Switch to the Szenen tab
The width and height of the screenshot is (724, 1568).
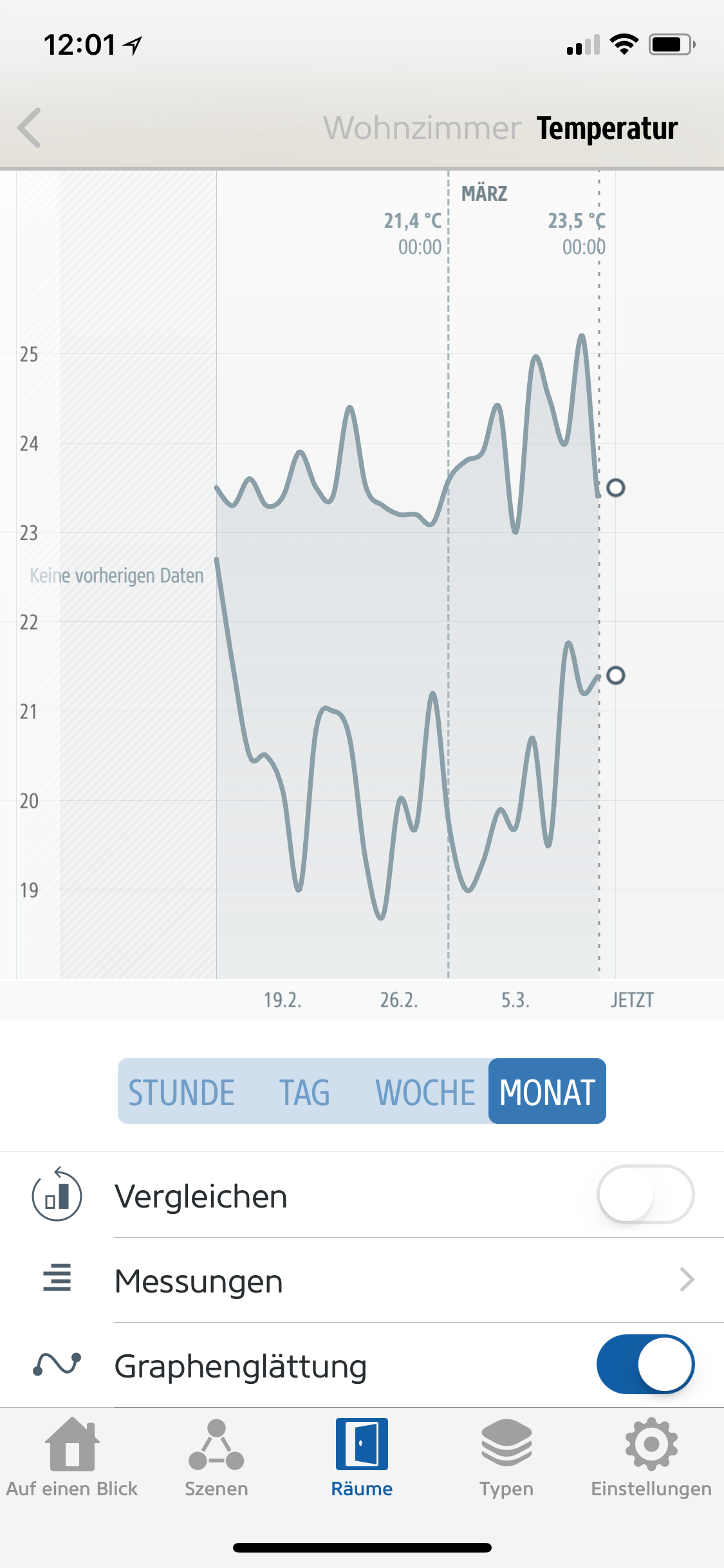pos(216,1457)
